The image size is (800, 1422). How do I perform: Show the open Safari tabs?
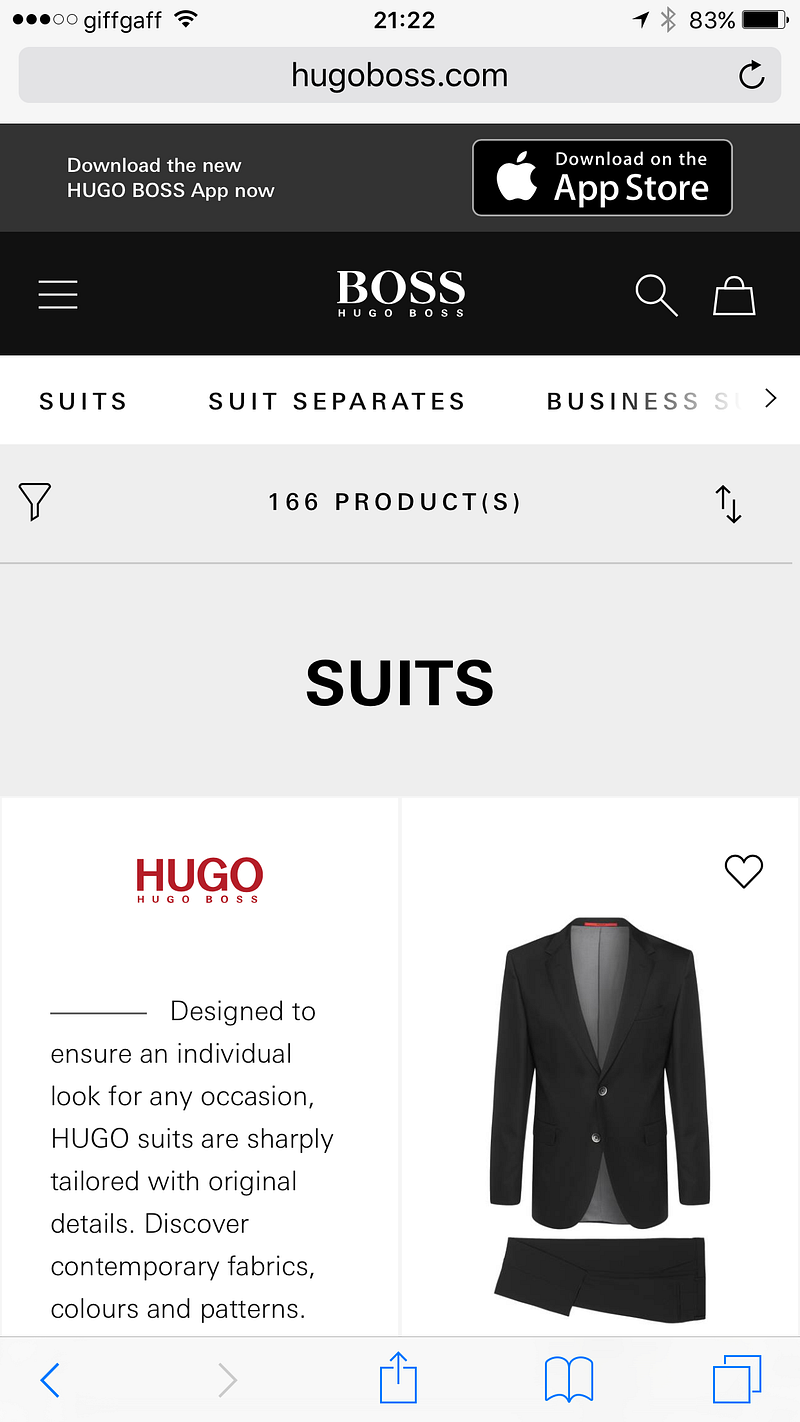(x=737, y=1380)
